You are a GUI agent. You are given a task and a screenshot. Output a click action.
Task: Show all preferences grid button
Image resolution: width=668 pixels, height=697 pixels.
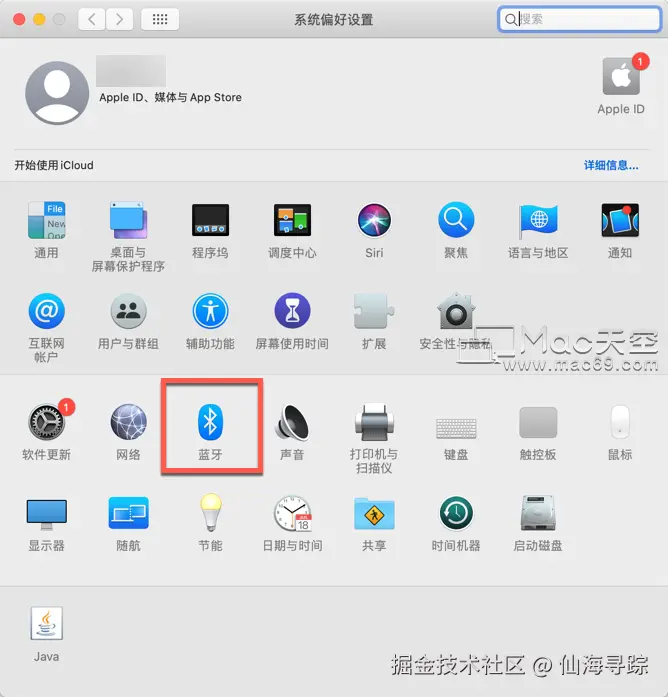[x=160, y=19]
